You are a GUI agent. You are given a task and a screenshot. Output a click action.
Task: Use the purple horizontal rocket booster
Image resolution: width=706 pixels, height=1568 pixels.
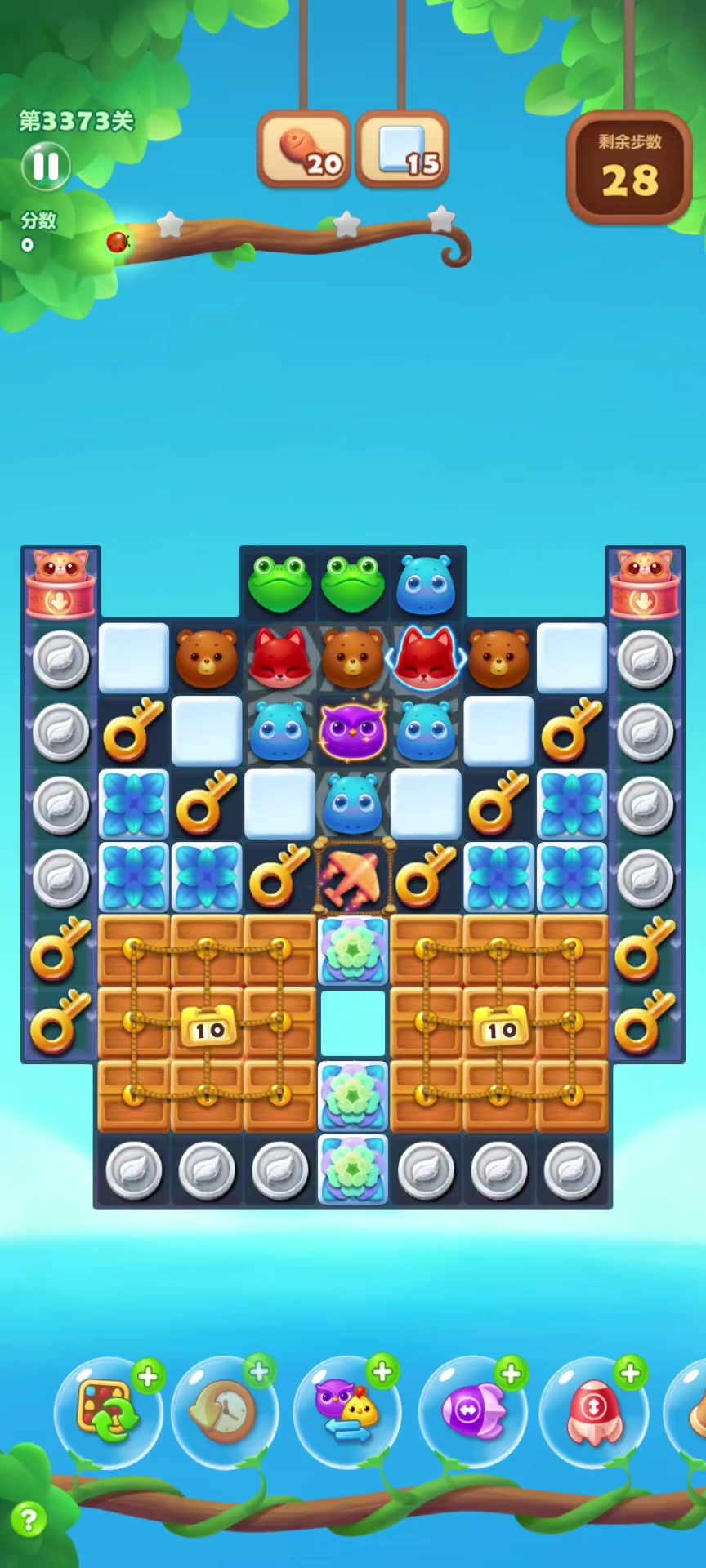pyautogui.click(x=473, y=1412)
